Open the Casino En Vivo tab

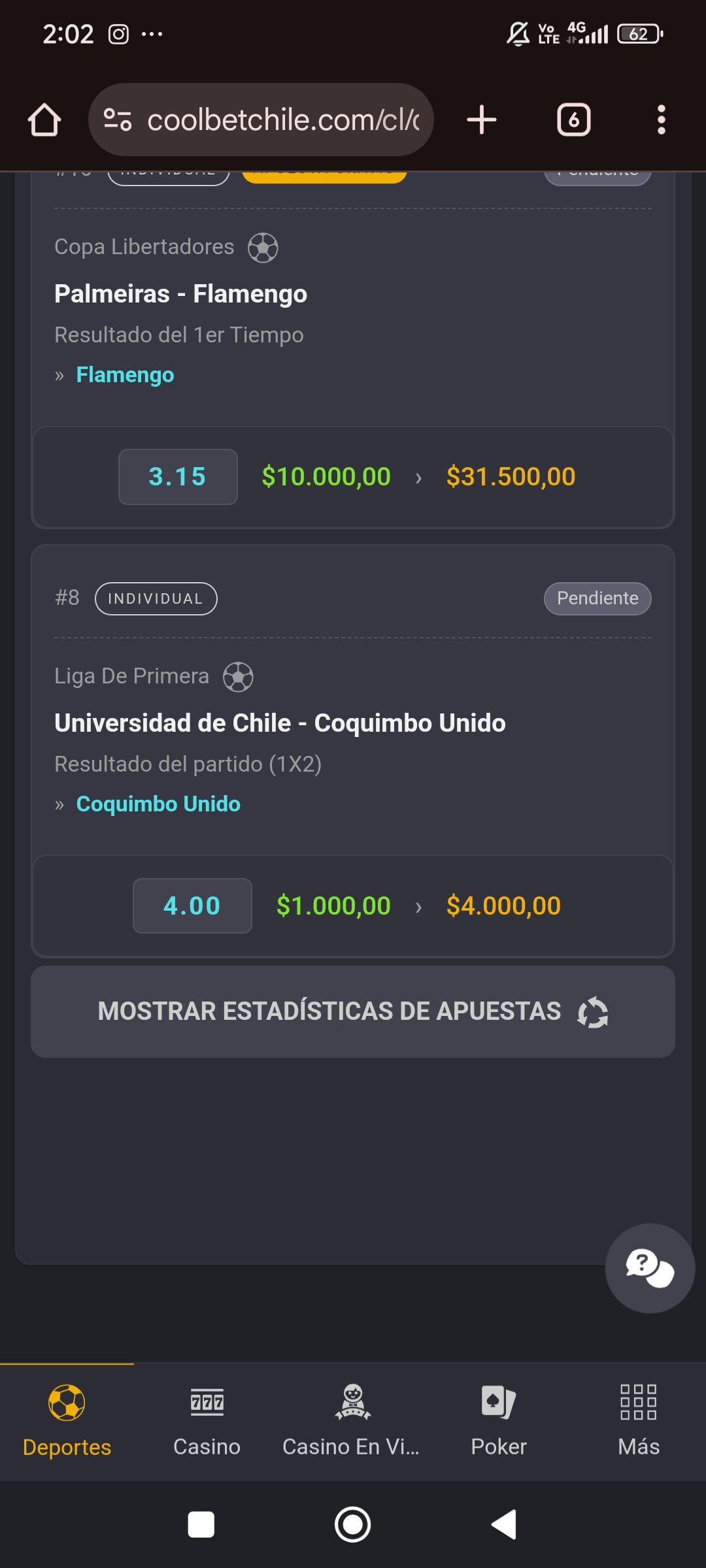pyautogui.click(x=352, y=1419)
